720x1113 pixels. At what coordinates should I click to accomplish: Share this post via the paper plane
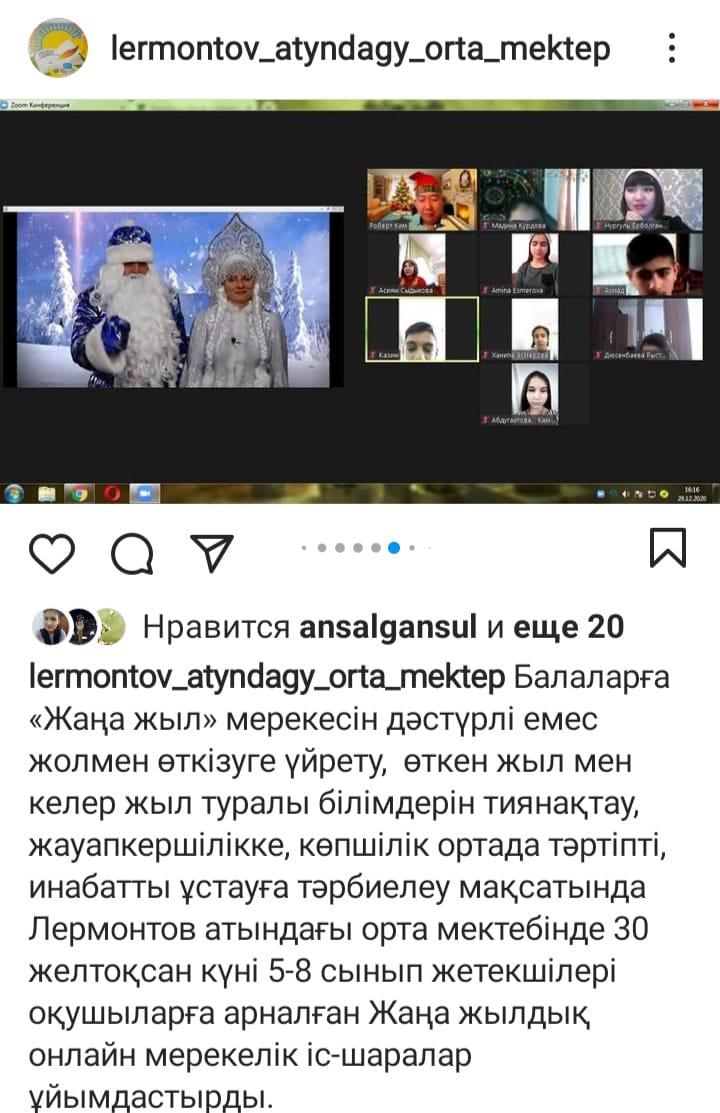tap(211, 552)
